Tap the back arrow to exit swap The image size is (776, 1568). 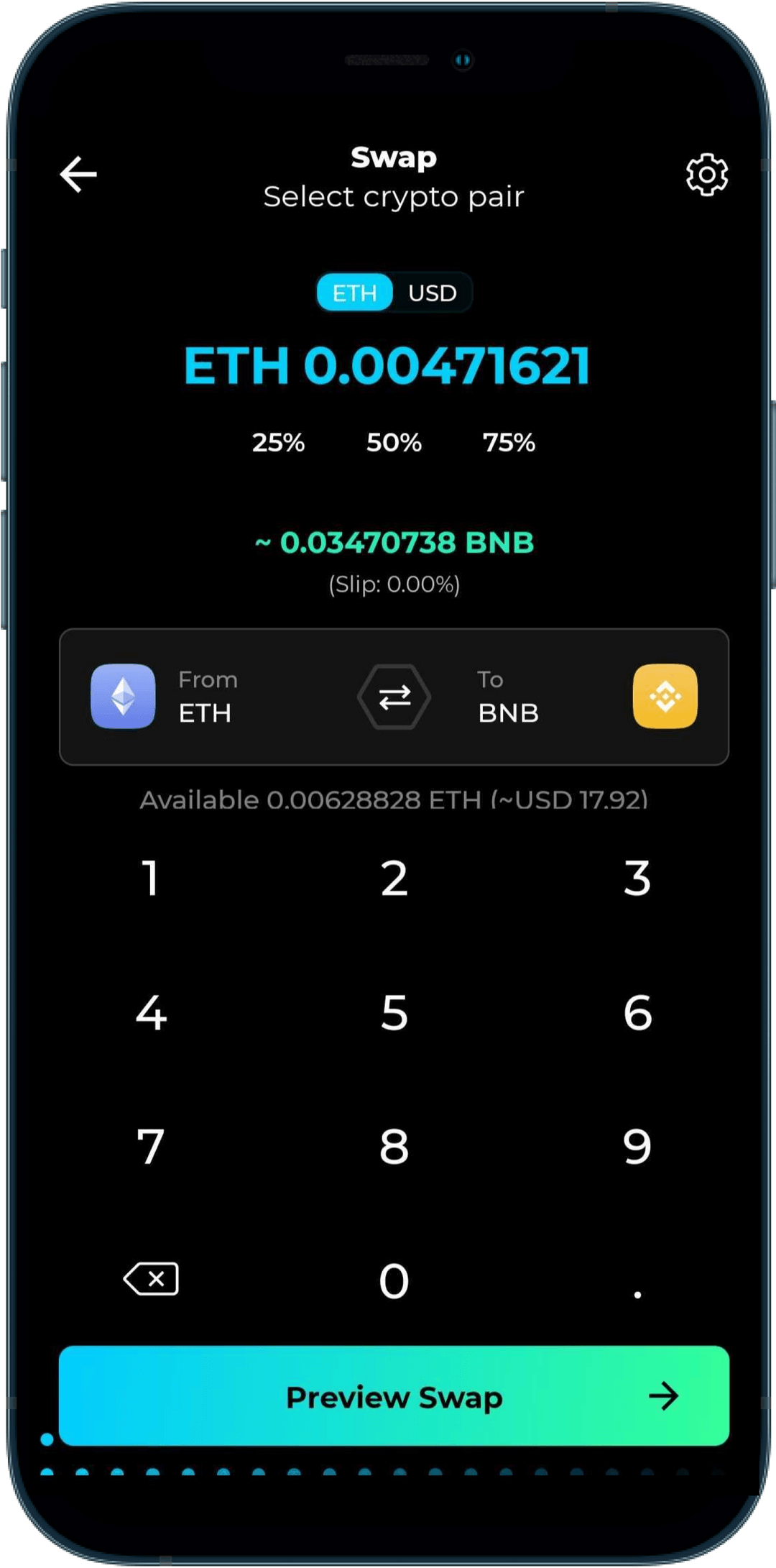tap(78, 174)
